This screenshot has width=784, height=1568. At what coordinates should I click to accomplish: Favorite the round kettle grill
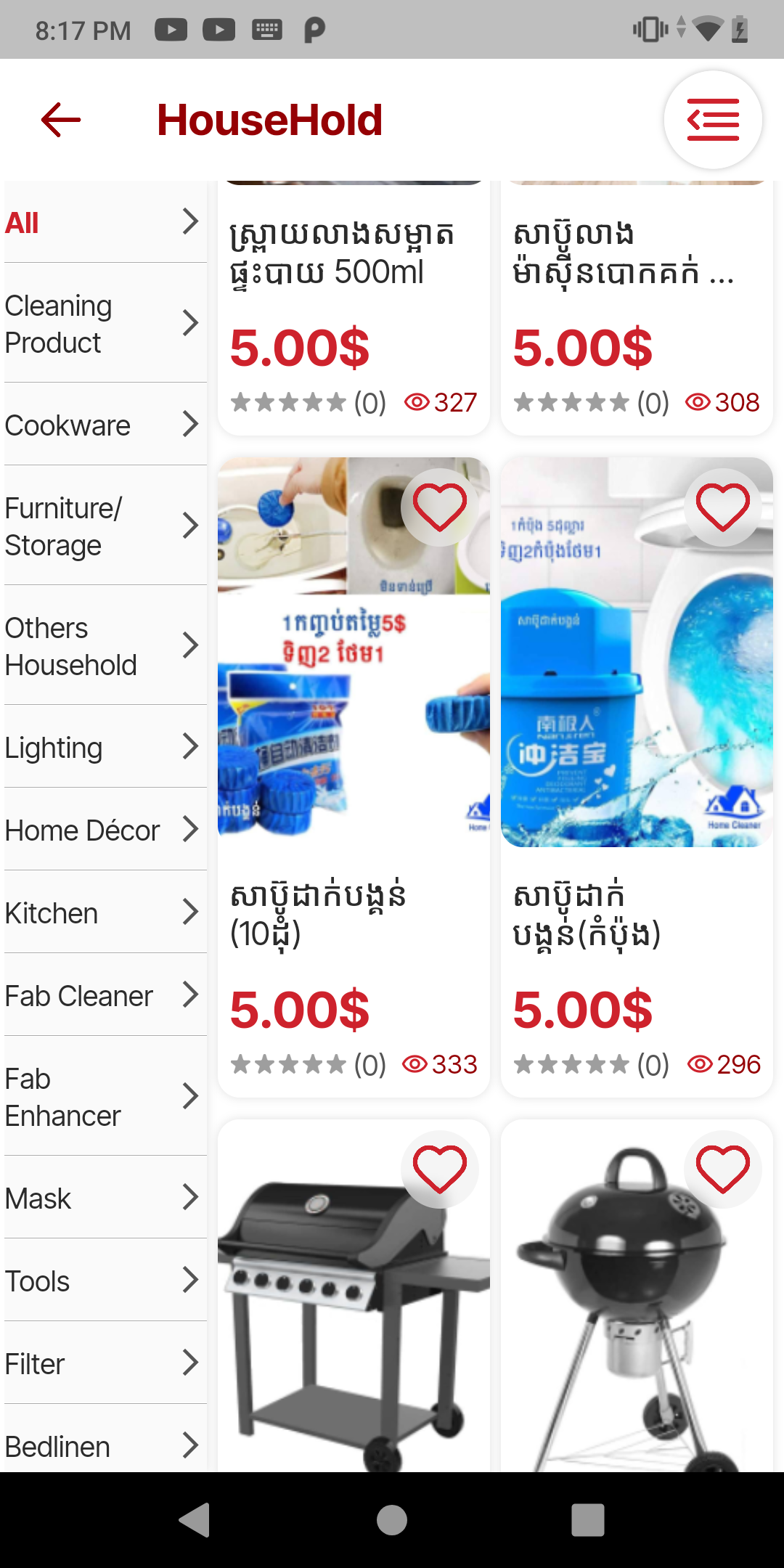[722, 1169]
